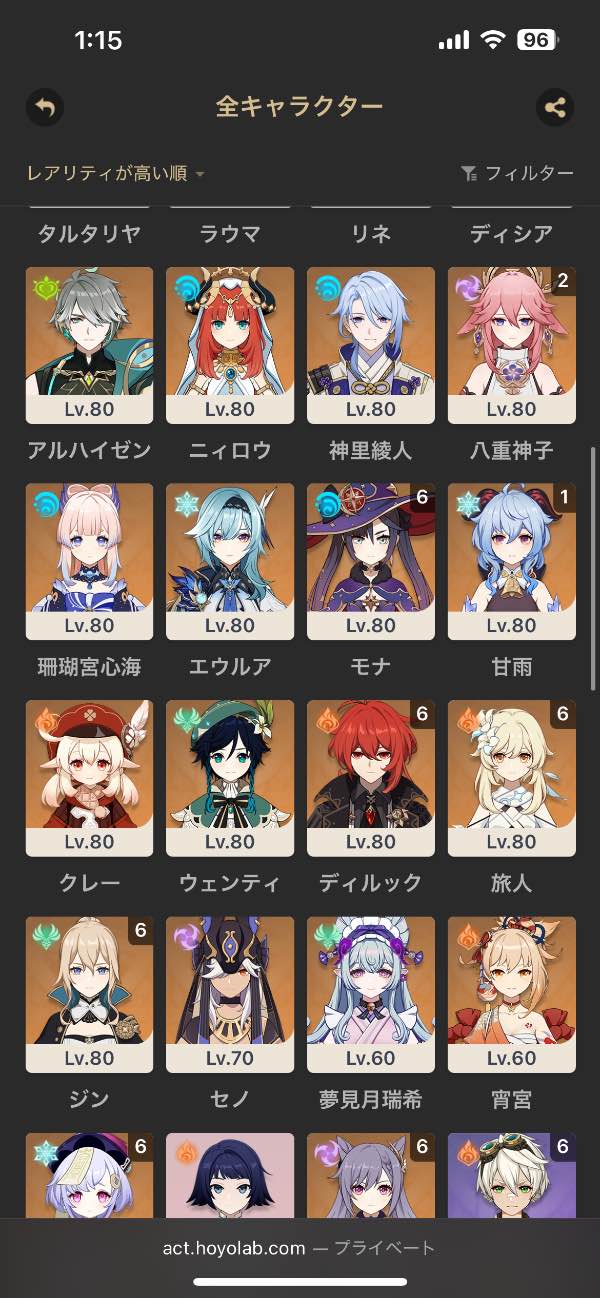600x1298 pixels.
Task: Open クレー character card
Action: (89, 777)
